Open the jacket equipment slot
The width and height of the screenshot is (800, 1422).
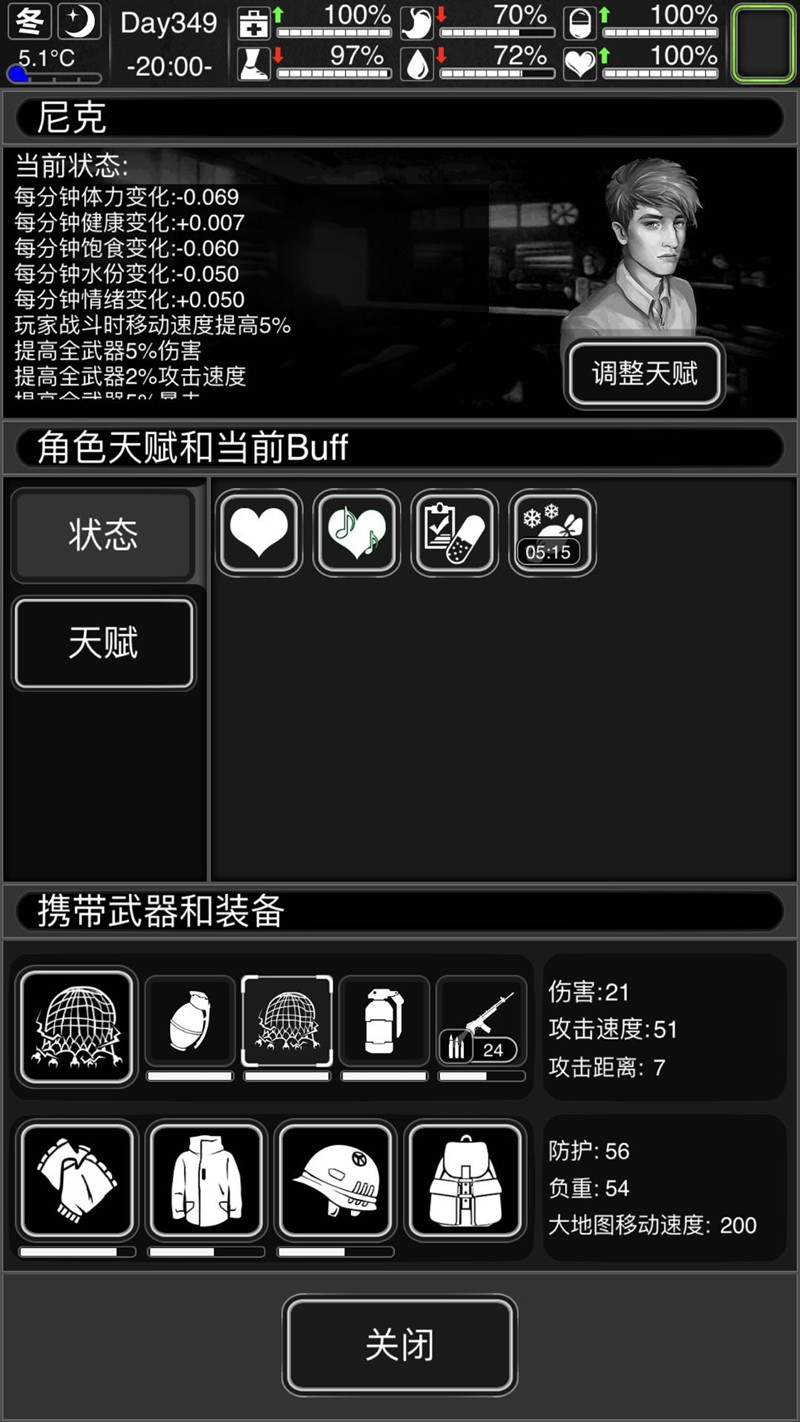pos(206,1179)
